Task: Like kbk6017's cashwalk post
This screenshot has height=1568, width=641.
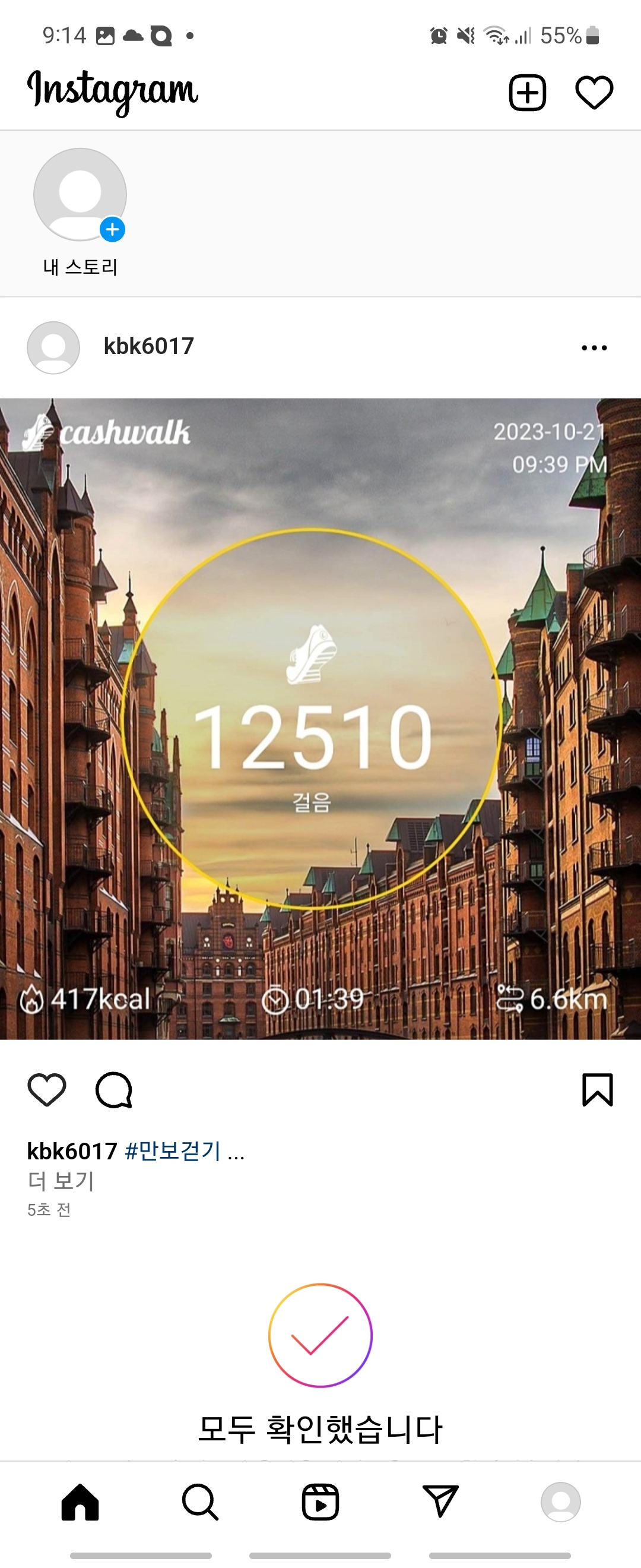Action: pyautogui.click(x=47, y=1089)
